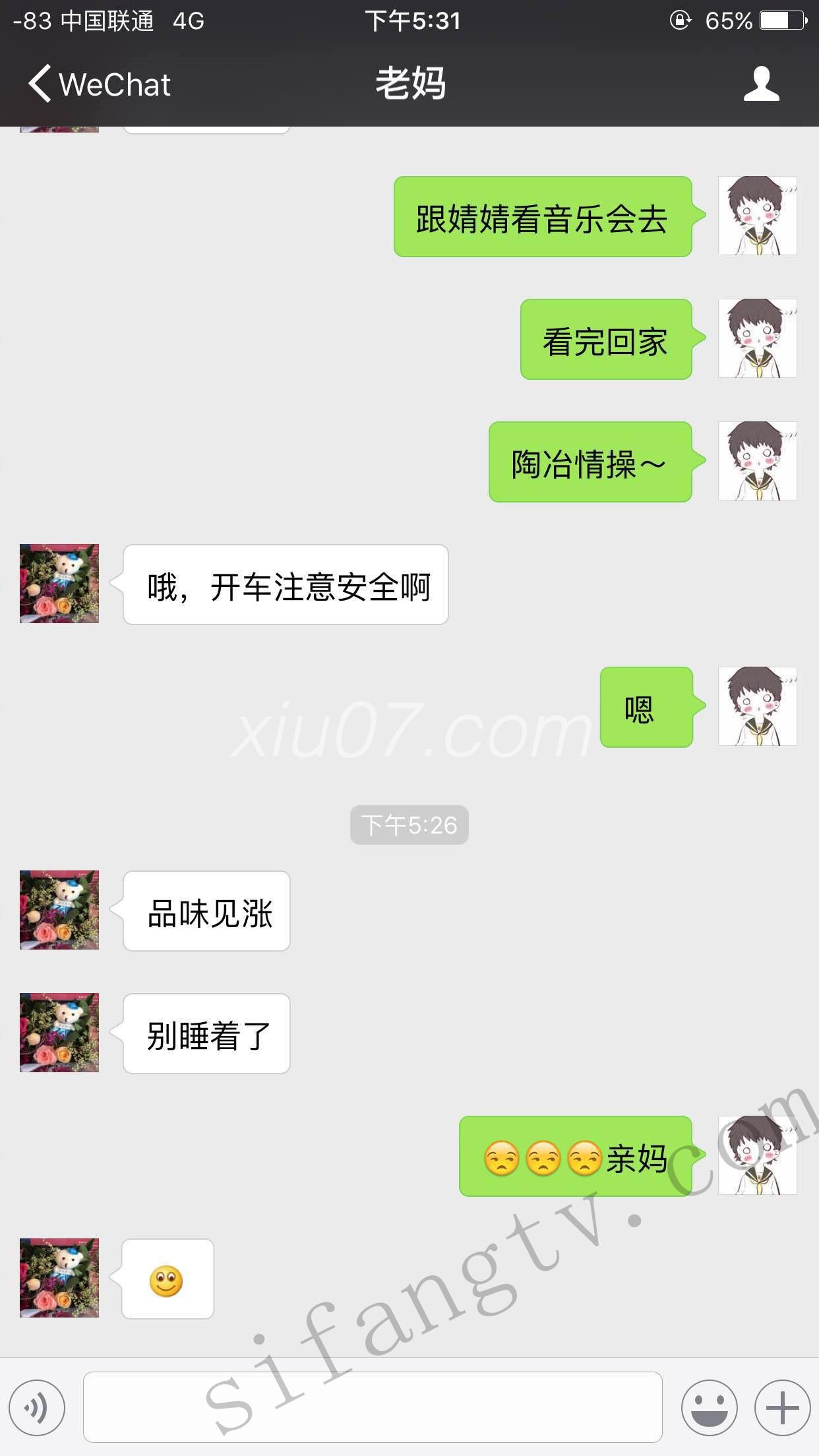This screenshot has height=1456, width=819.
Task: Open my avatar beside 看完回家
Action: [757, 338]
